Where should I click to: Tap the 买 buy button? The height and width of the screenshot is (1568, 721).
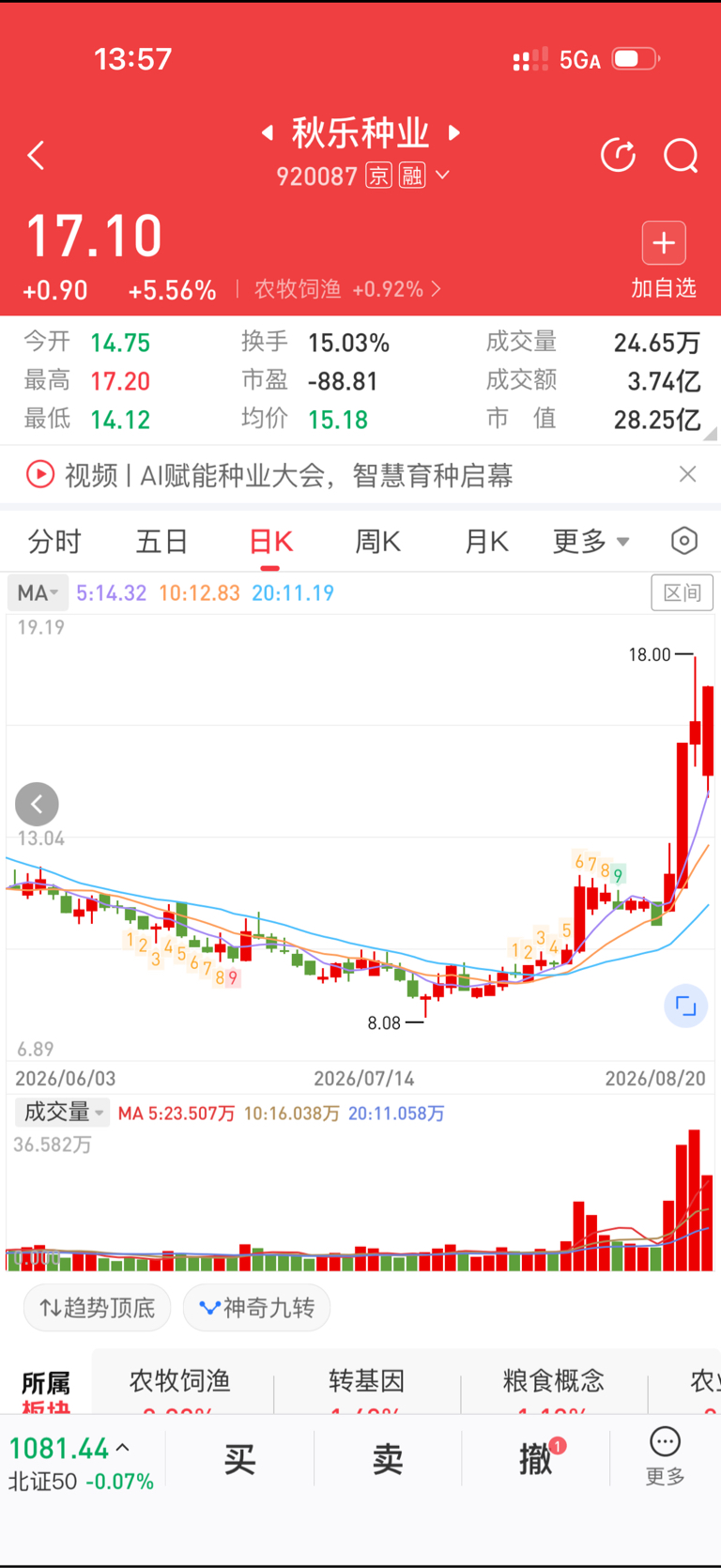(239, 1459)
